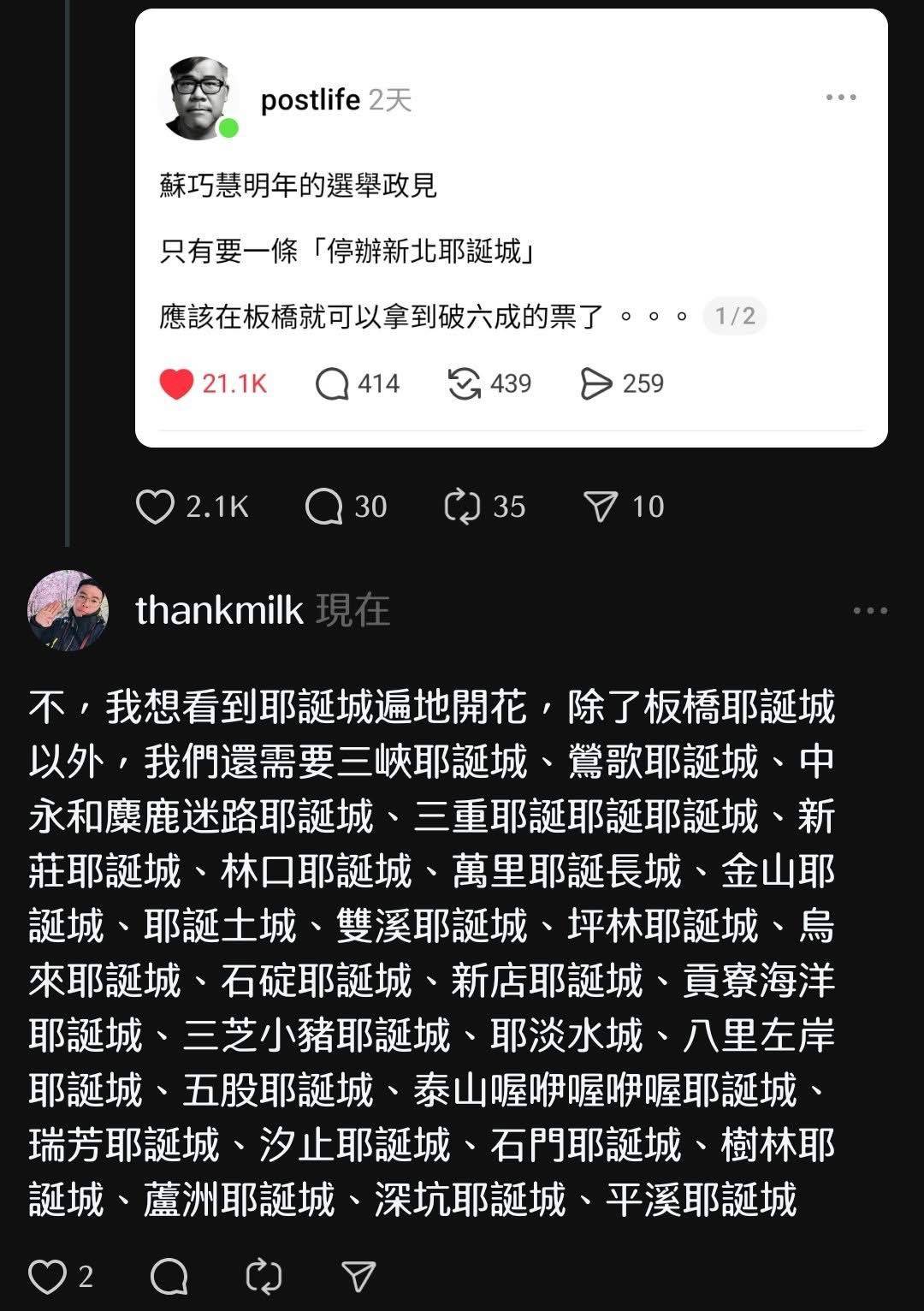
Task: Open thankmilk's profile avatar
Action: point(68,610)
